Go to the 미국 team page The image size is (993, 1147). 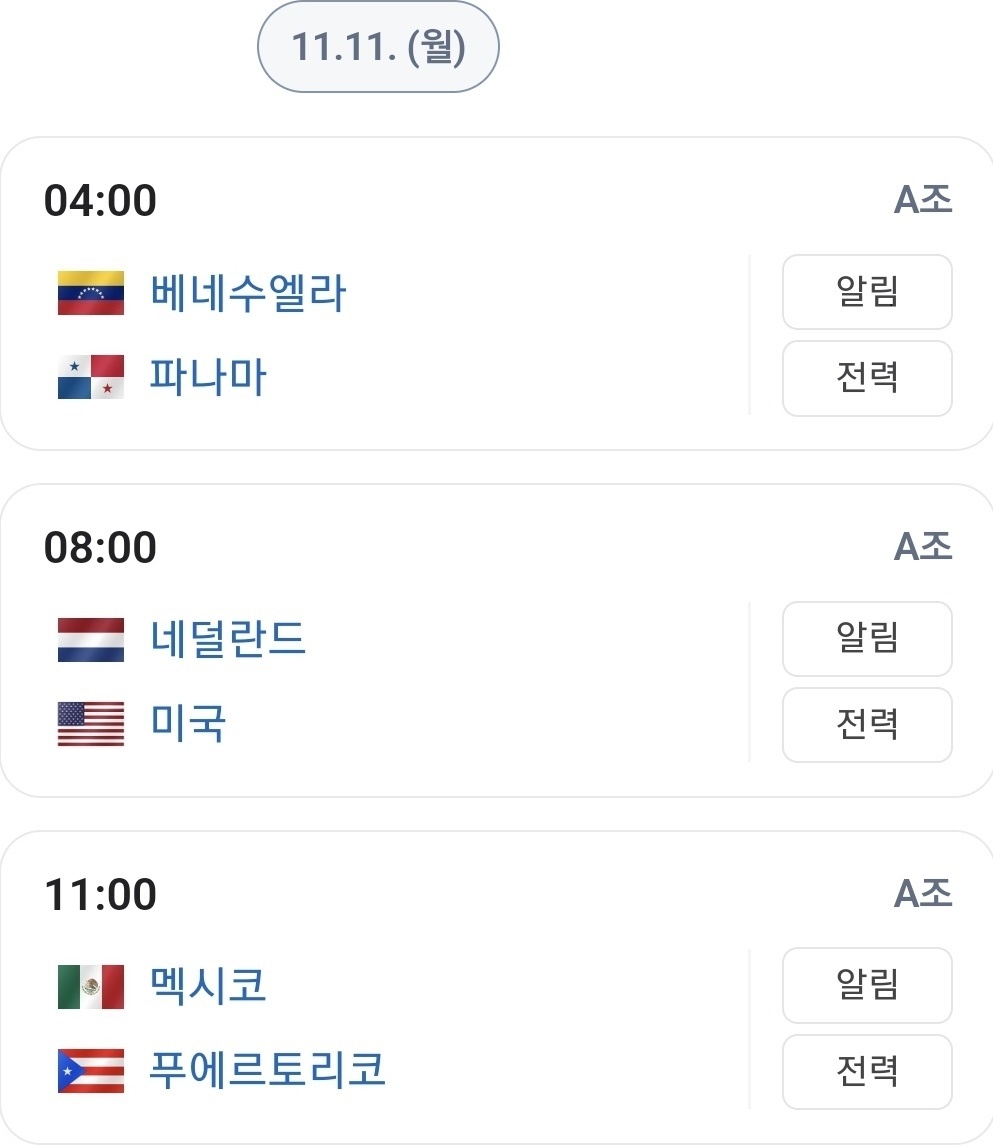[188, 724]
